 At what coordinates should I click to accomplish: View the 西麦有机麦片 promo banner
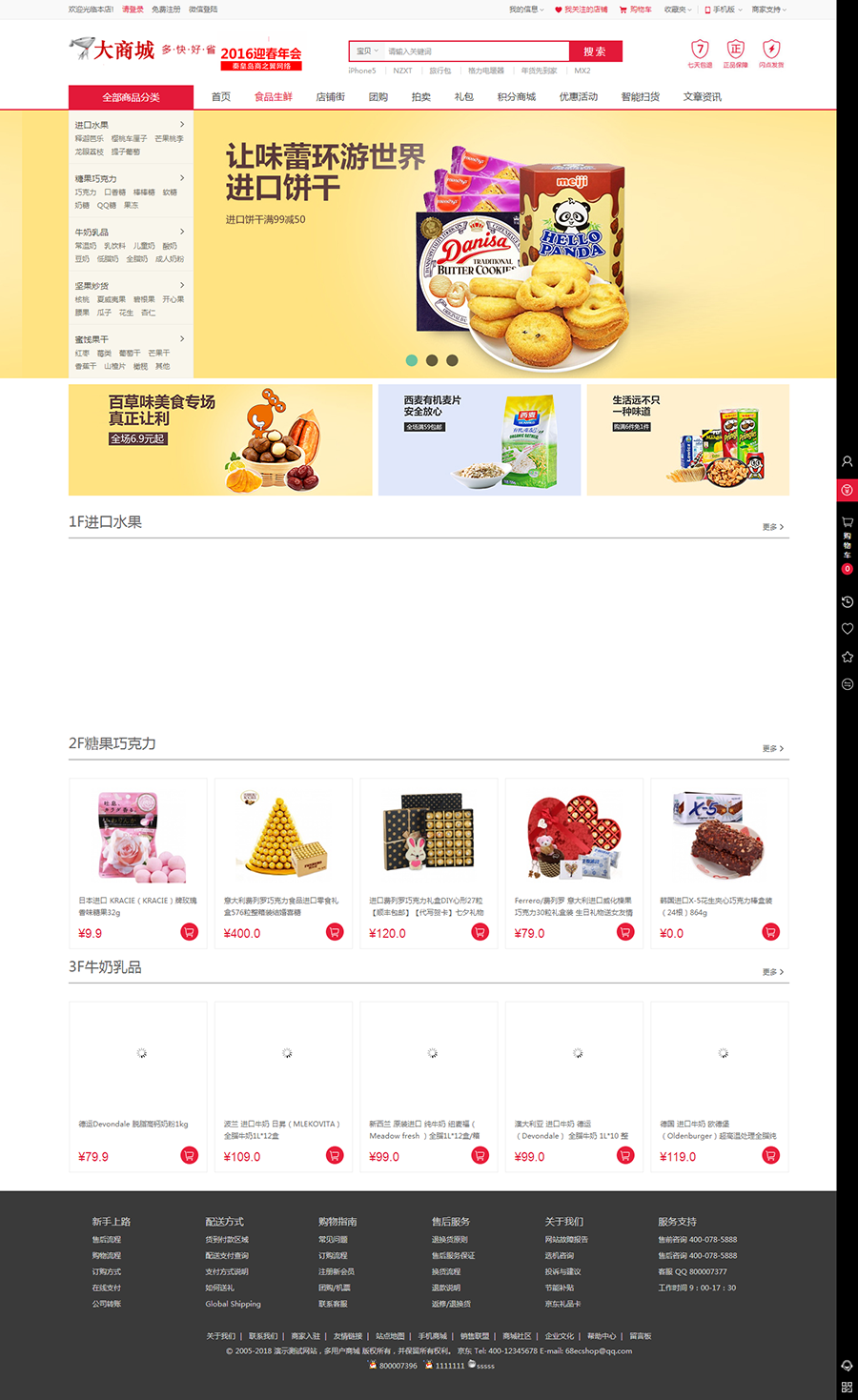479,439
